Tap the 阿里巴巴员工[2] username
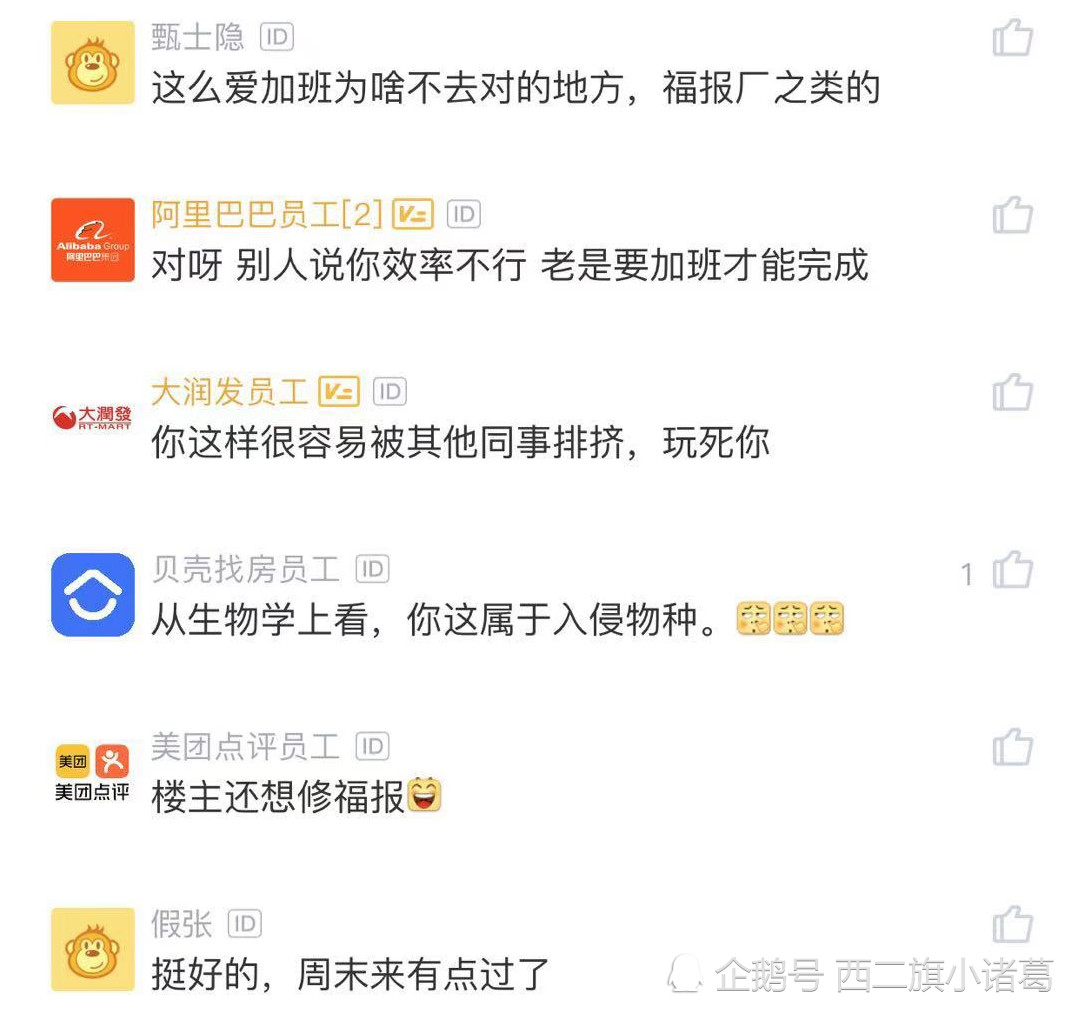 pyautogui.click(x=267, y=214)
